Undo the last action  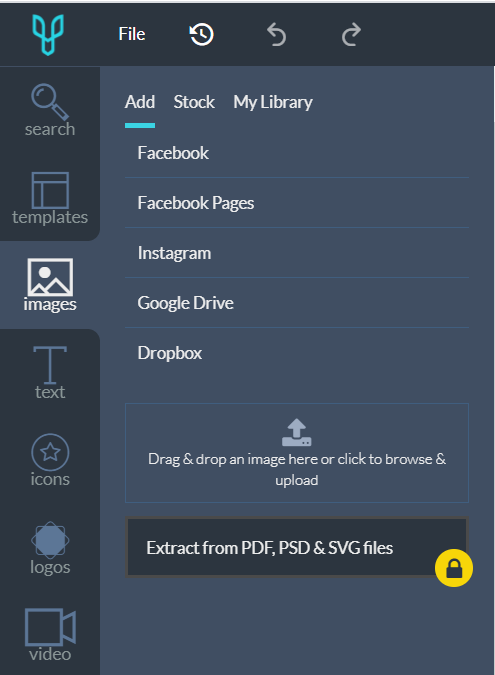(276, 34)
